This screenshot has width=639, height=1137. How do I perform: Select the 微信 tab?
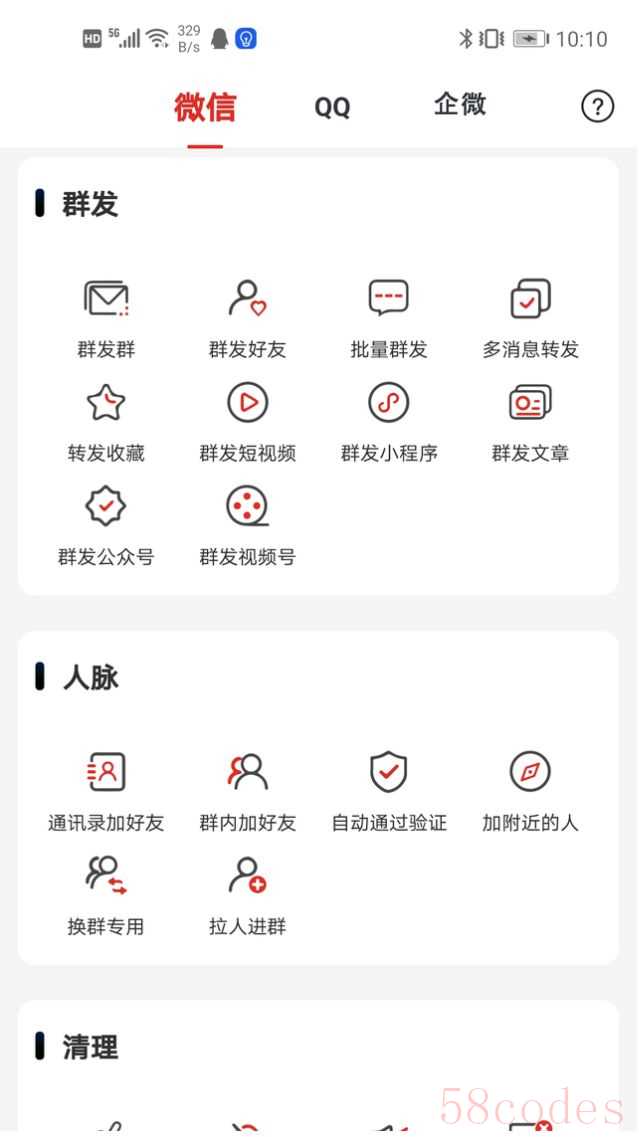[x=205, y=107]
